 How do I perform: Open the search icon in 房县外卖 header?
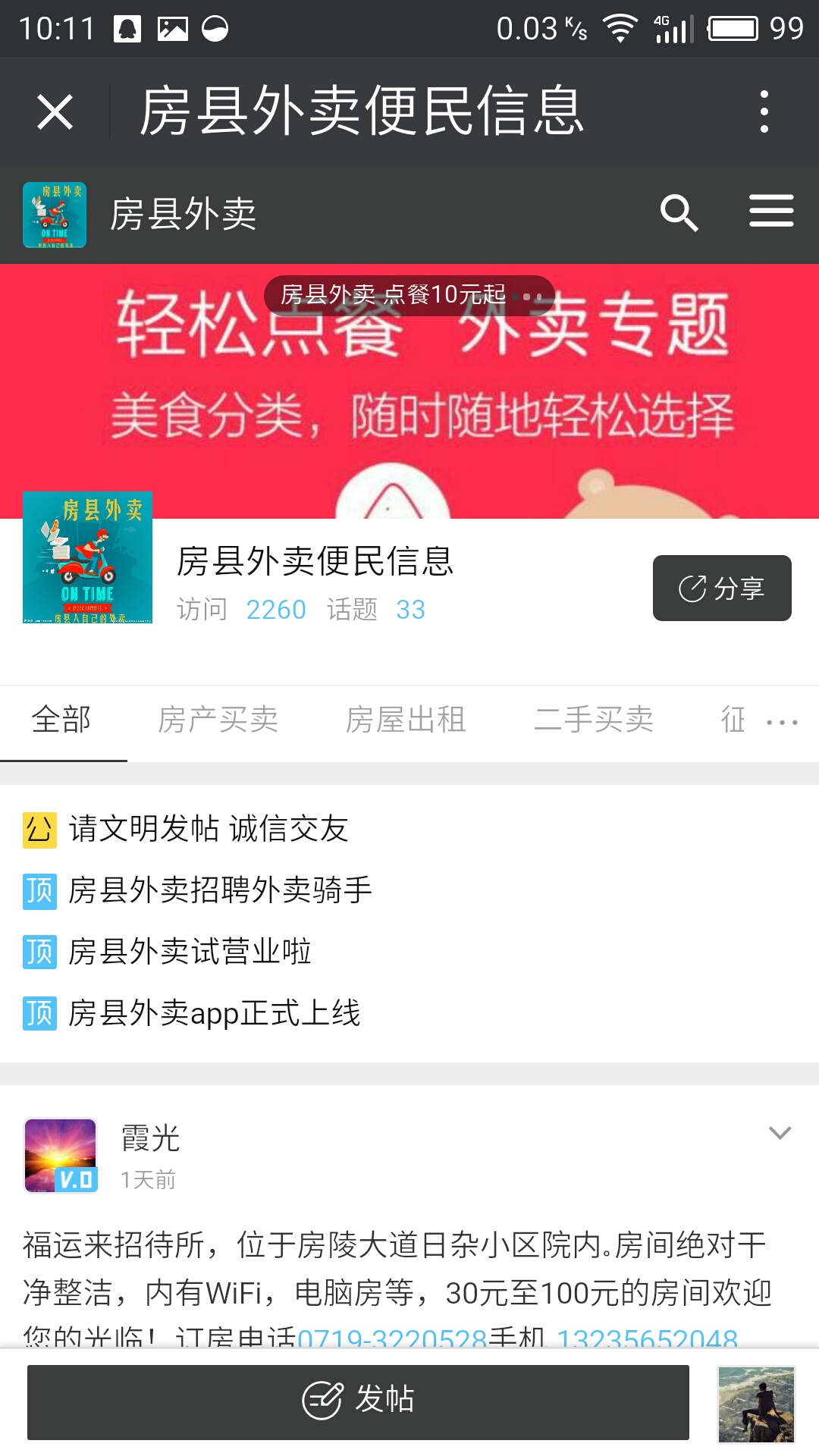679,213
